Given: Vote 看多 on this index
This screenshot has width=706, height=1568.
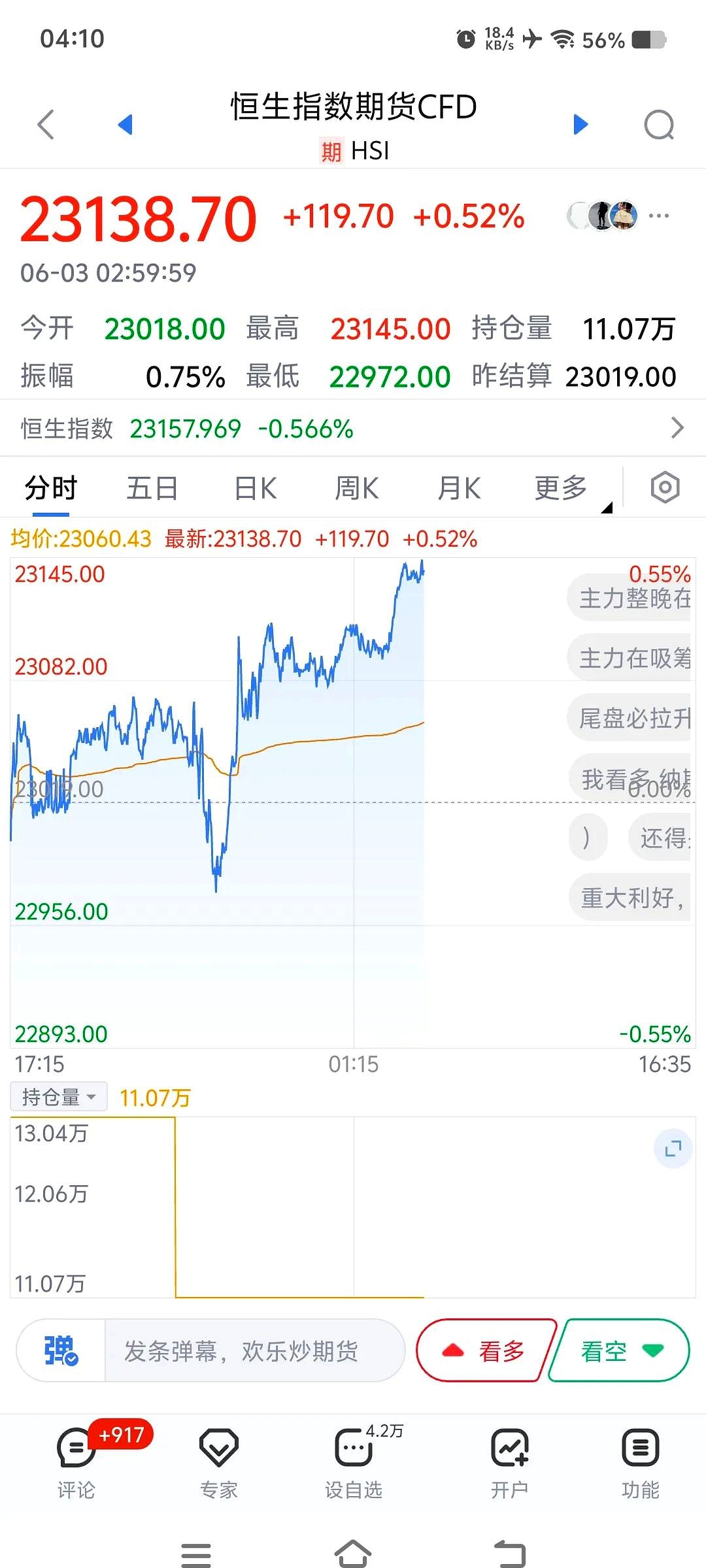Looking at the screenshot, I should pos(486,1350).
